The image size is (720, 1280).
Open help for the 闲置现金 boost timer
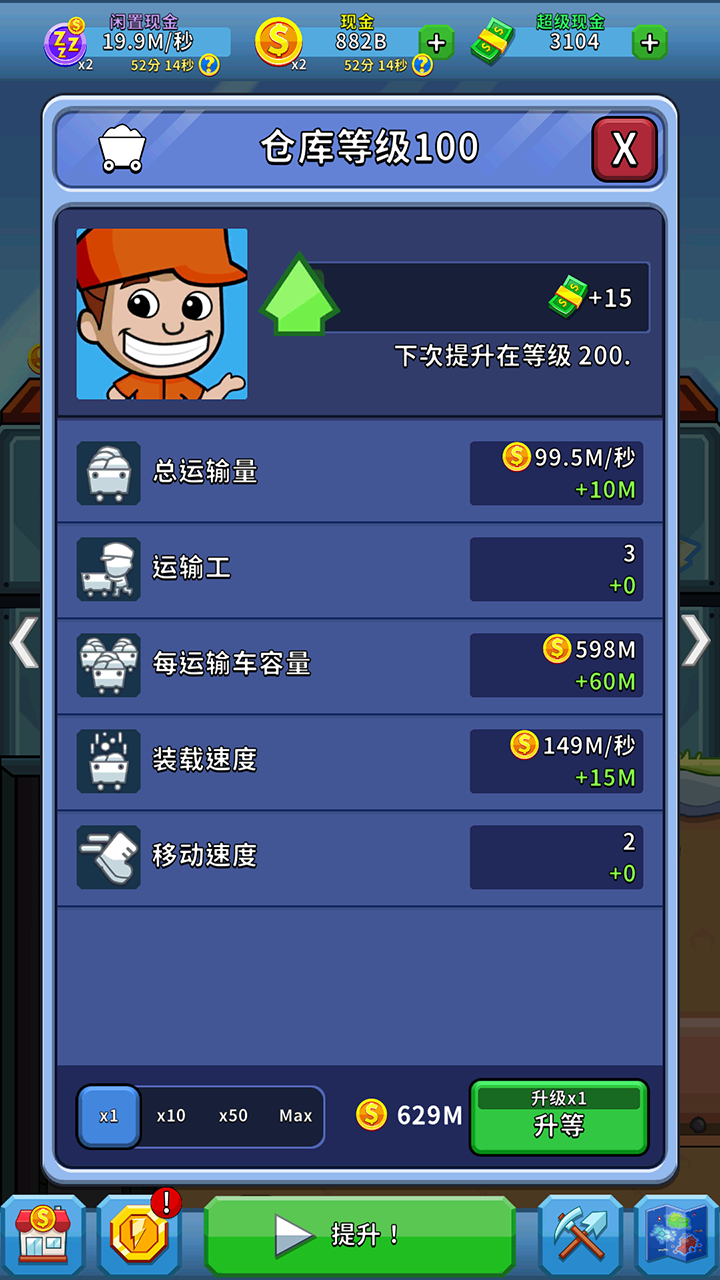click(209, 65)
